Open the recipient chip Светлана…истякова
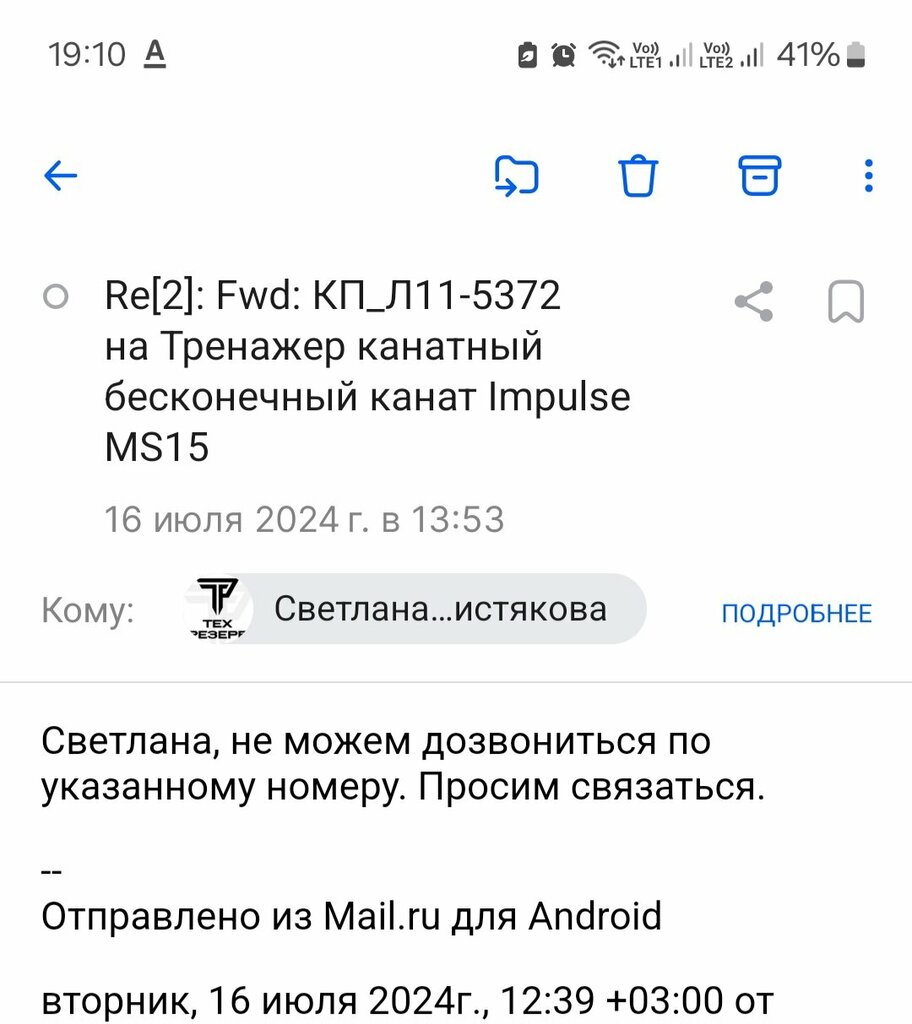The width and height of the screenshot is (912, 1024). pos(415,609)
